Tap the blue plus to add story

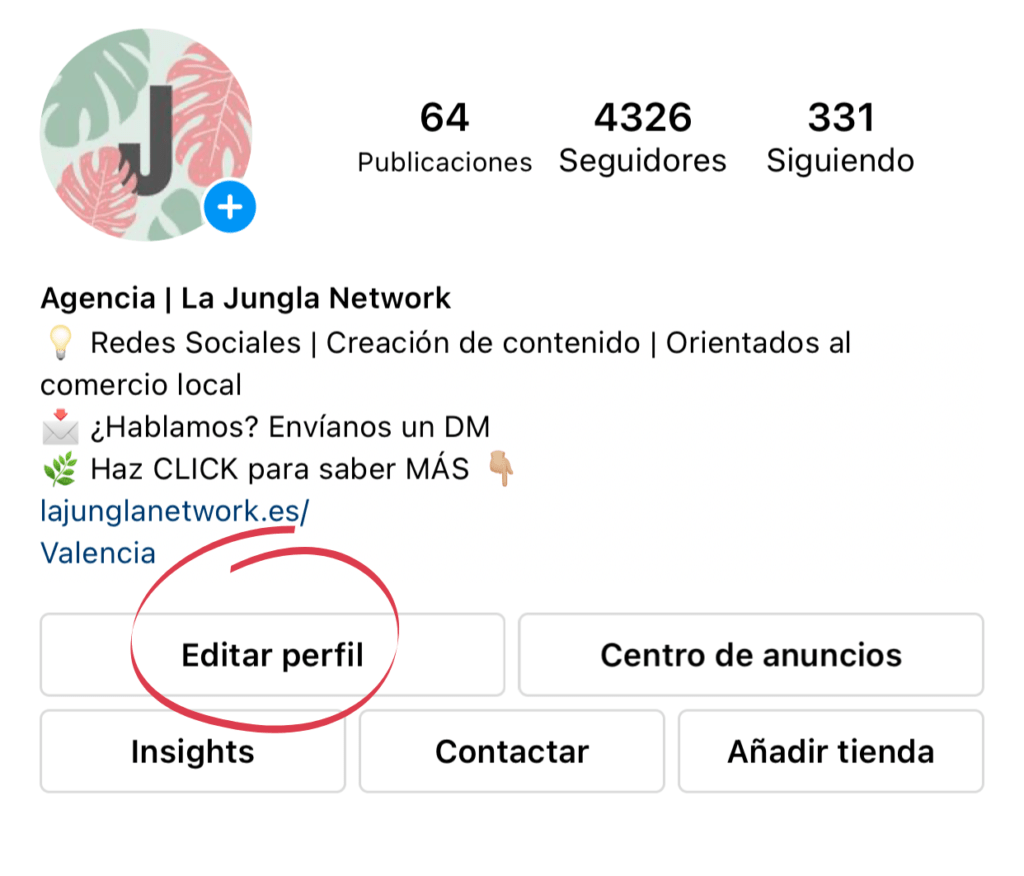[230, 208]
